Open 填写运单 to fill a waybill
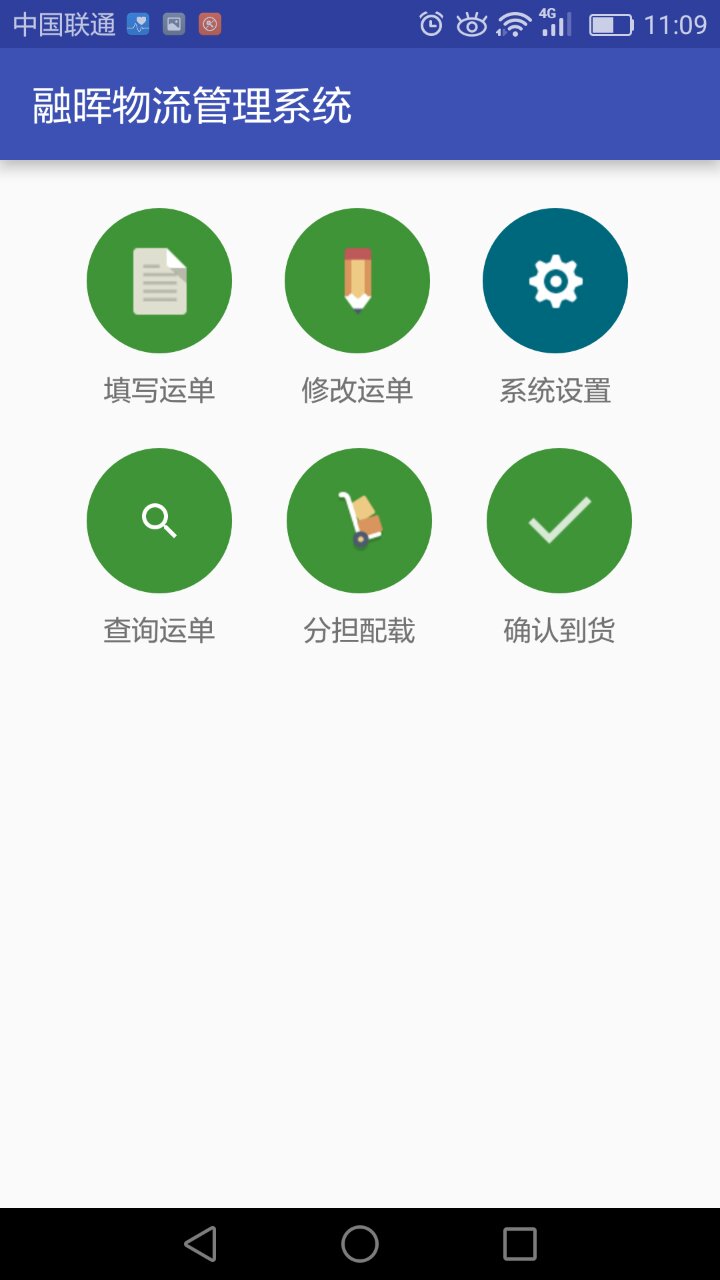 coord(159,281)
